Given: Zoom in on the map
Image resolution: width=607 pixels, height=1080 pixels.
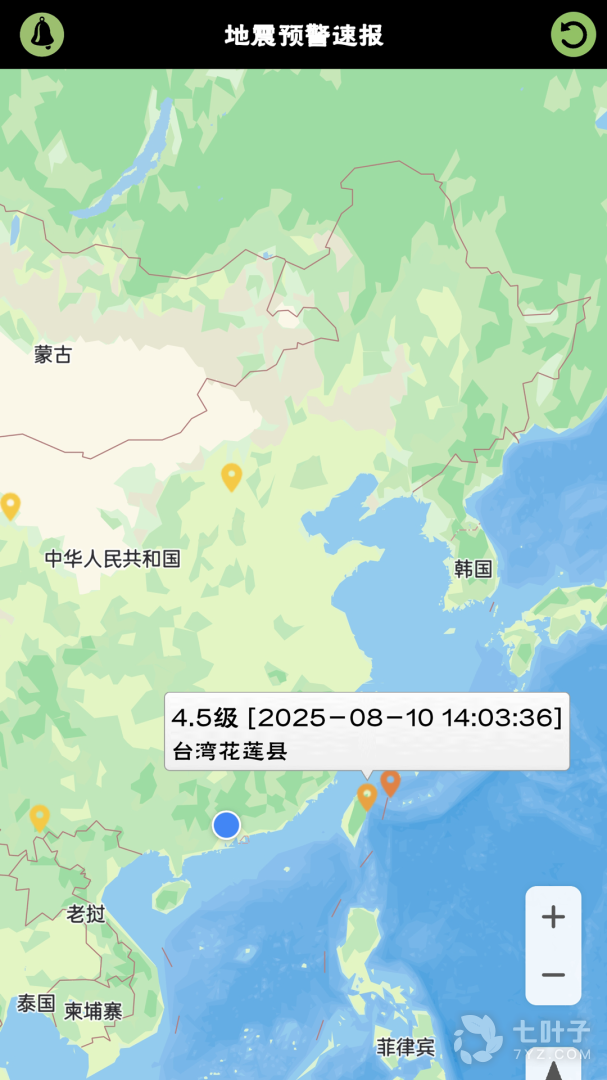Looking at the screenshot, I should (553, 916).
